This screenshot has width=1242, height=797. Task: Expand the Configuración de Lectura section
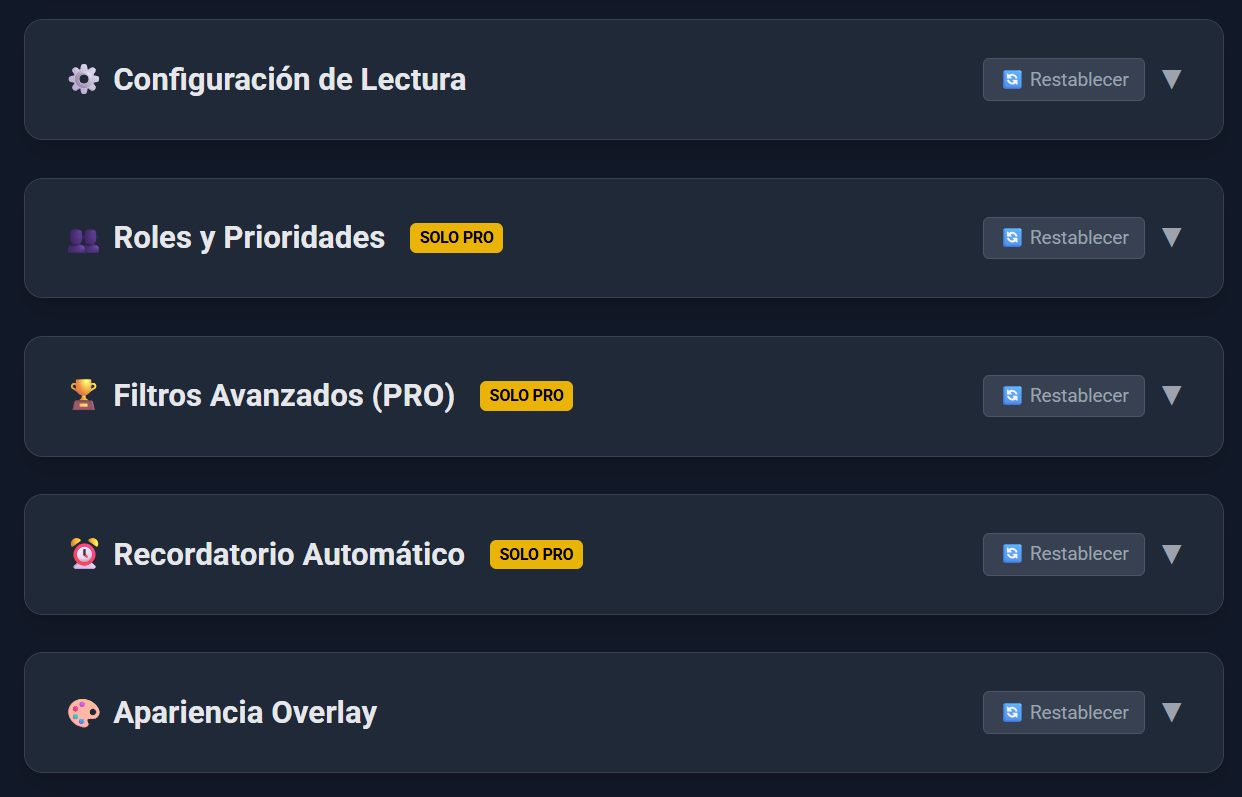[x=1171, y=80]
